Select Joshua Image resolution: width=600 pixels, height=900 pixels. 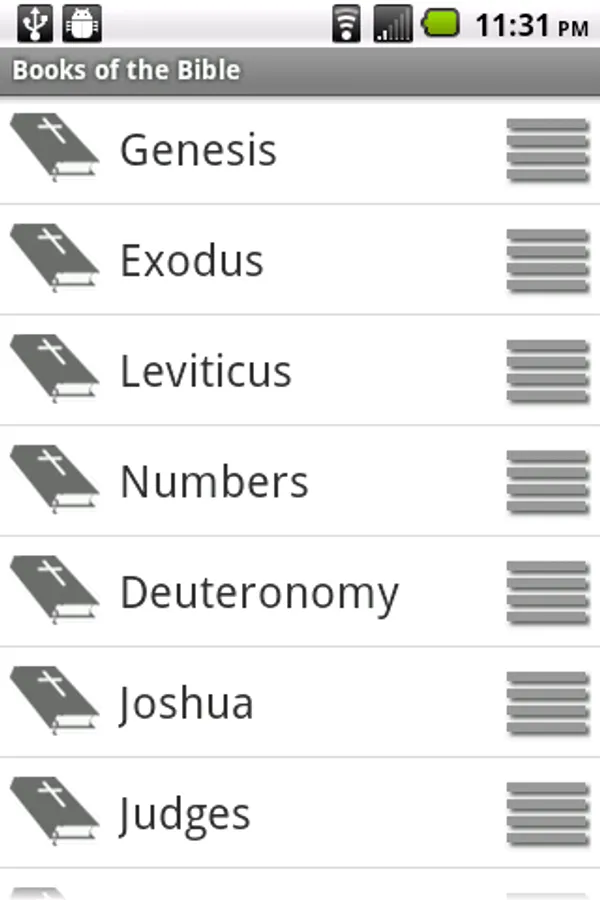186,704
